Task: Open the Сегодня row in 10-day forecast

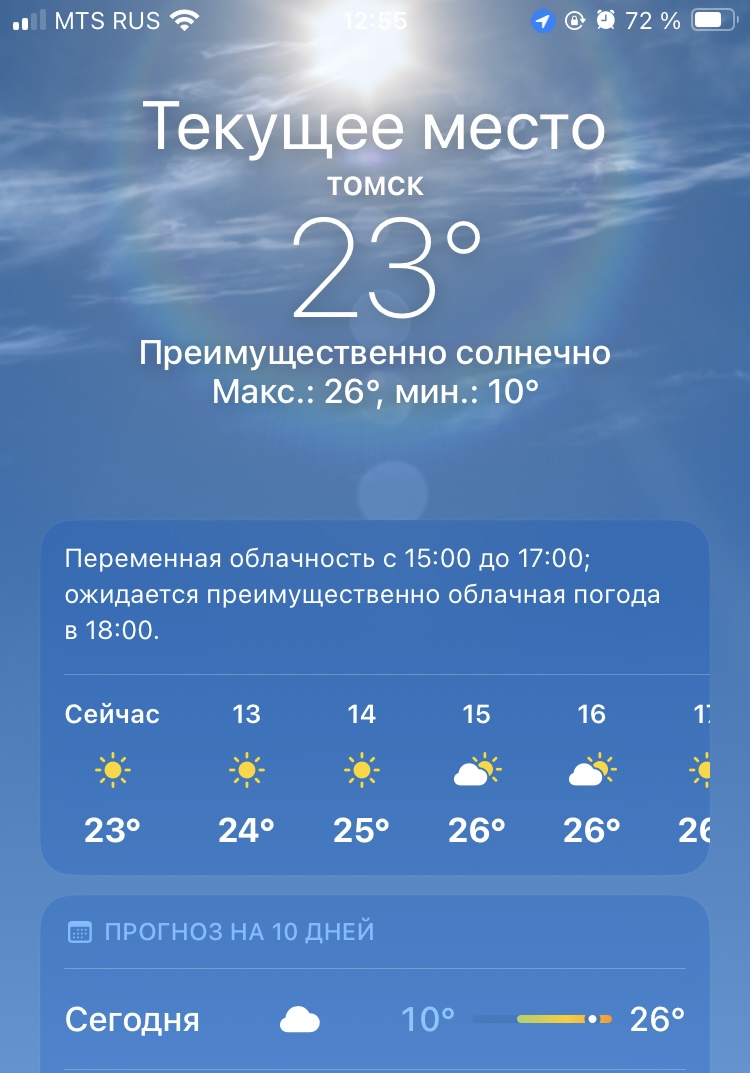Action: (x=375, y=1019)
